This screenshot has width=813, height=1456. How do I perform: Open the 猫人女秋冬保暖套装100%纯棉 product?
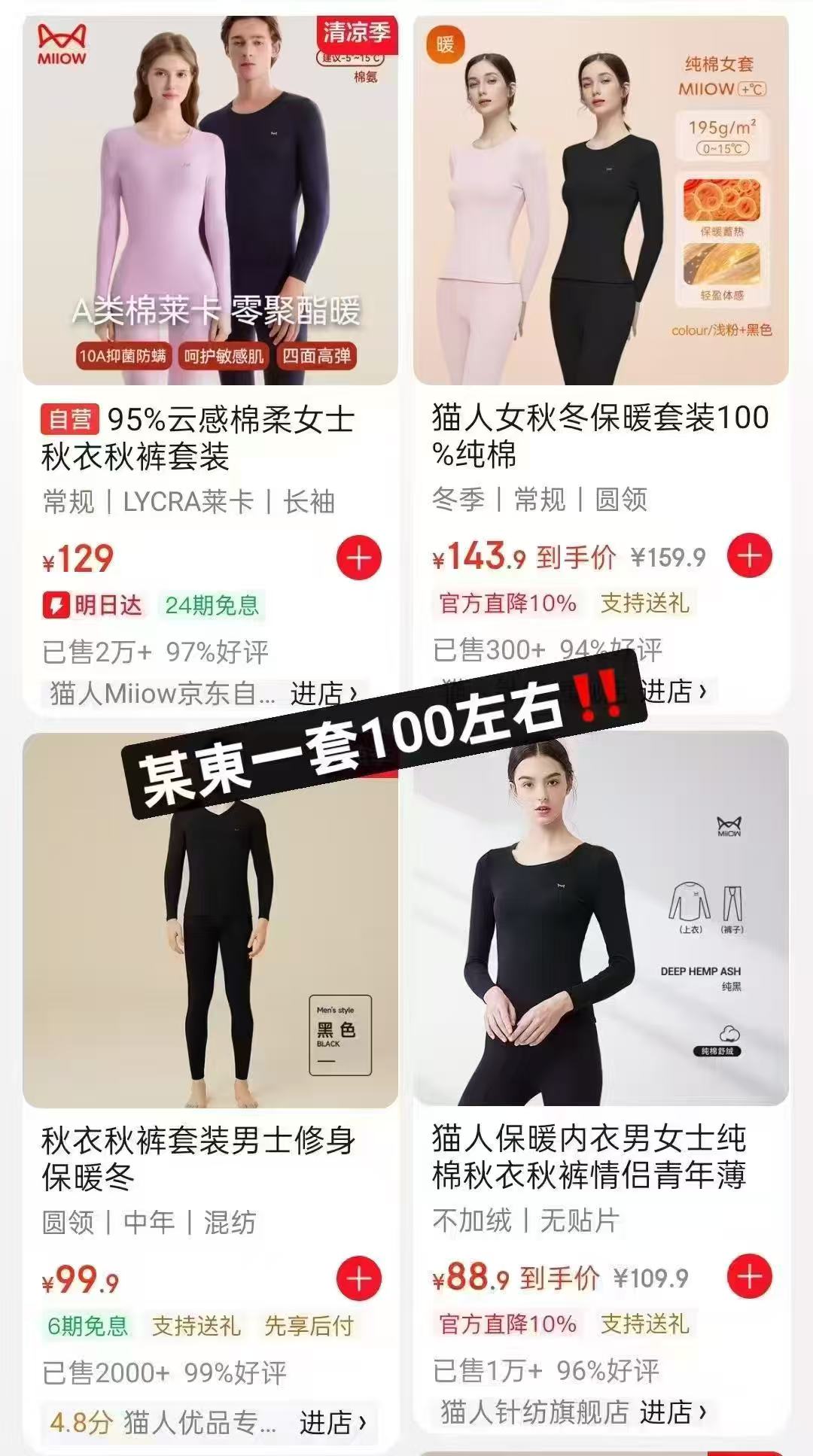pyautogui.click(x=601, y=436)
